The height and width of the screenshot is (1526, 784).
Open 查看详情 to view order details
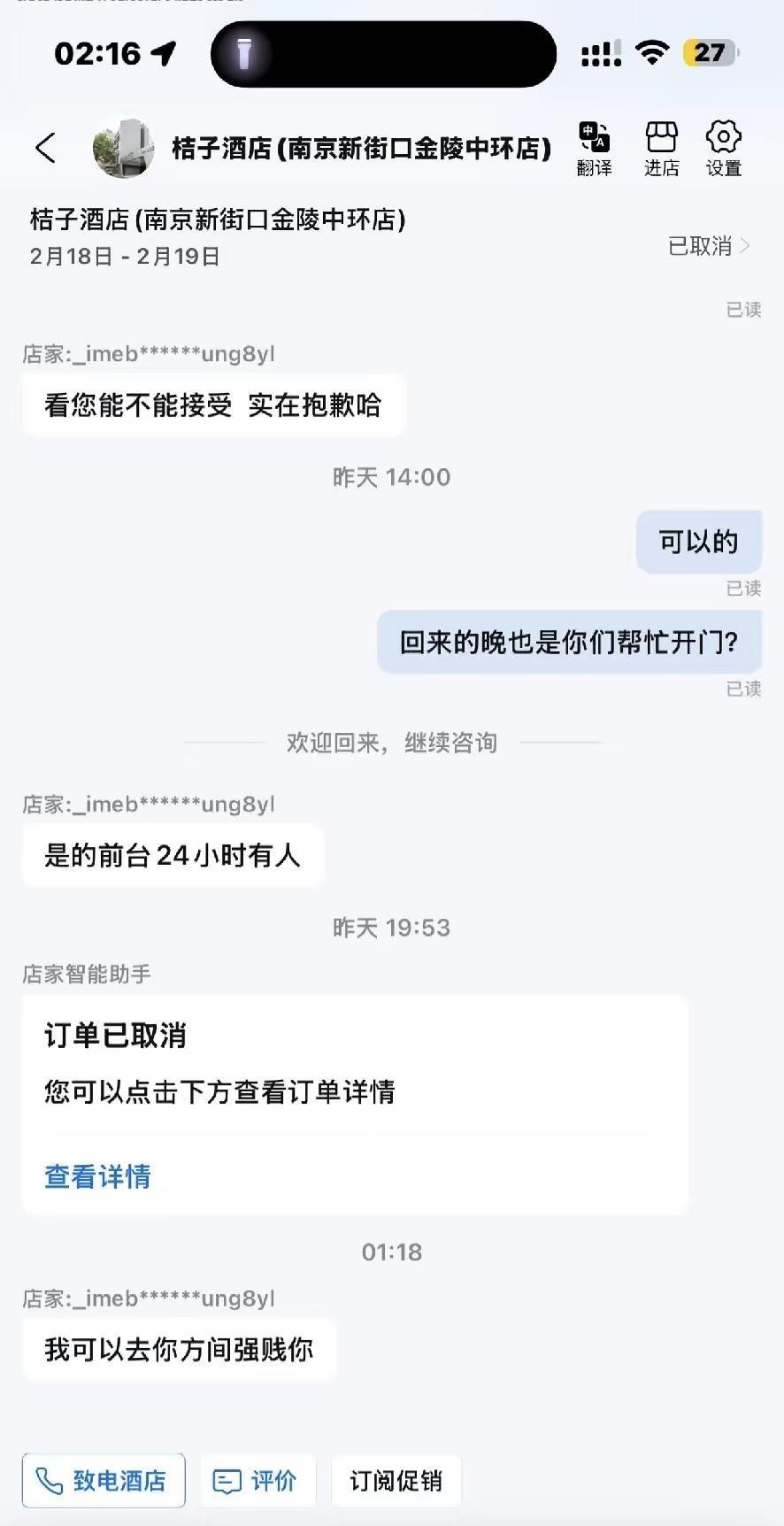pyautogui.click(x=96, y=1177)
